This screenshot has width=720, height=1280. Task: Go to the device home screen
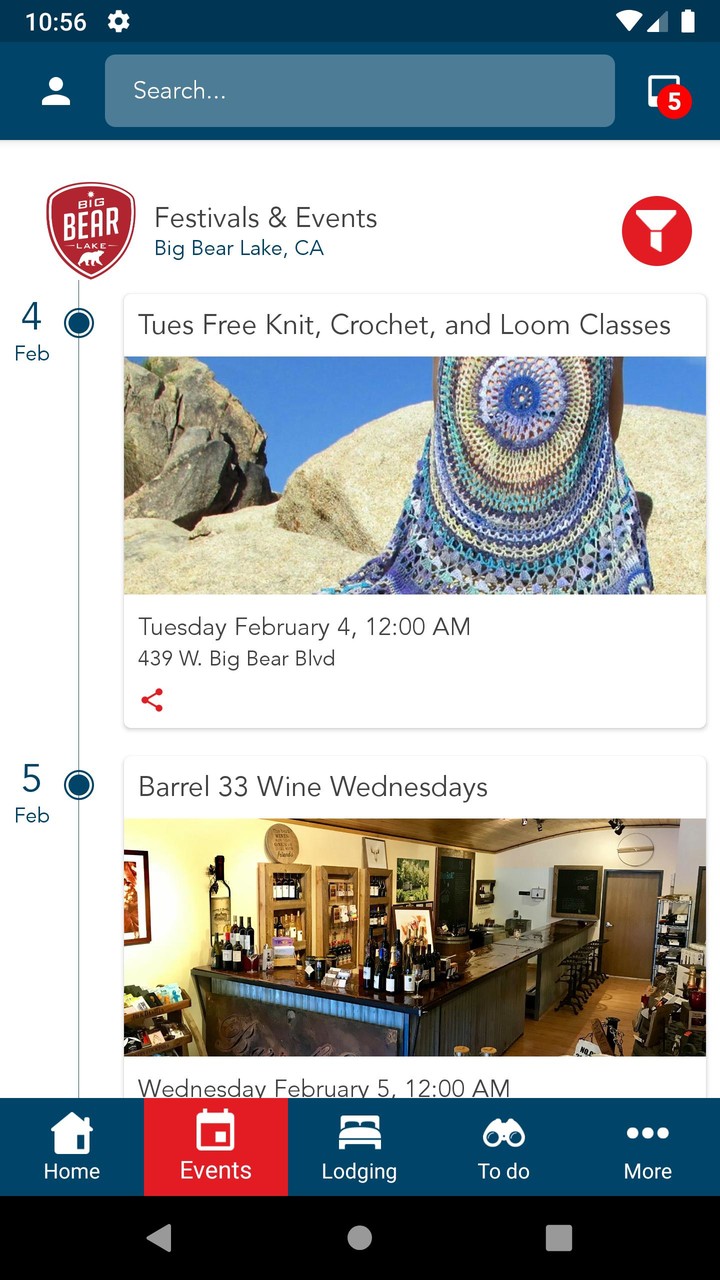pyautogui.click(x=359, y=1238)
